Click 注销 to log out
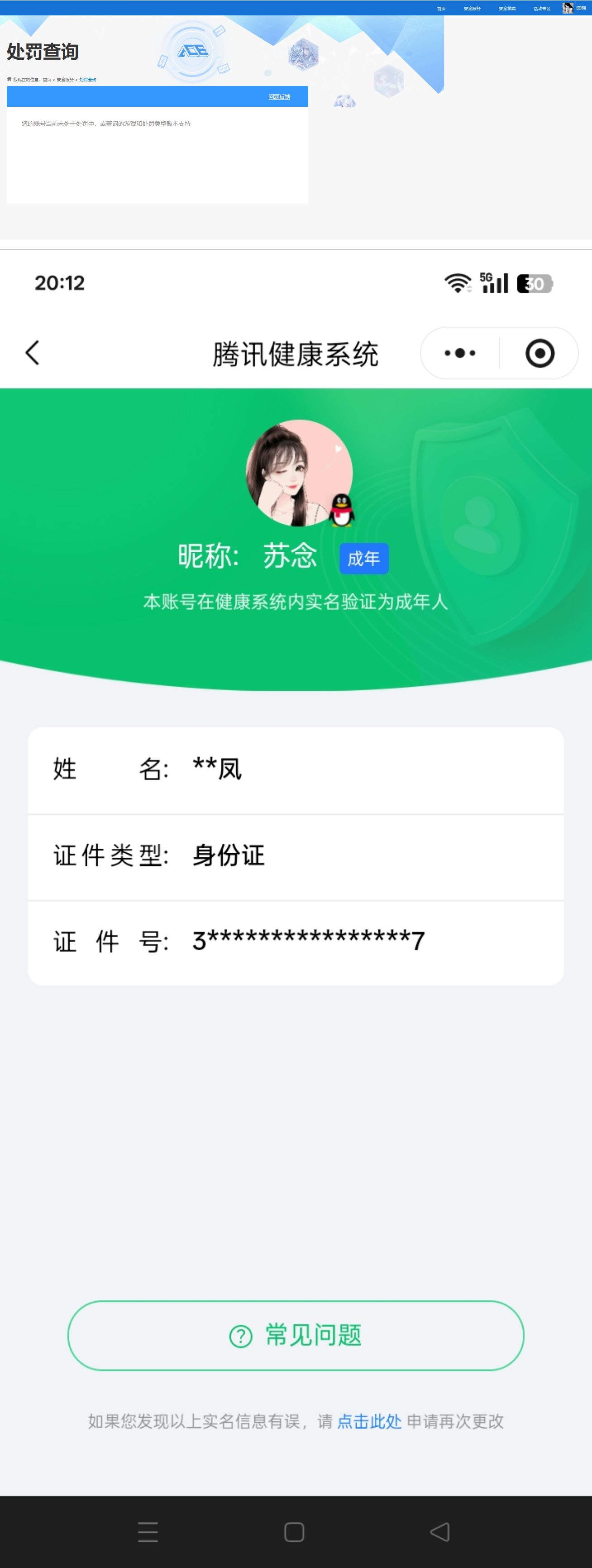Viewport: 592px width, 1568px height. point(581,9)
